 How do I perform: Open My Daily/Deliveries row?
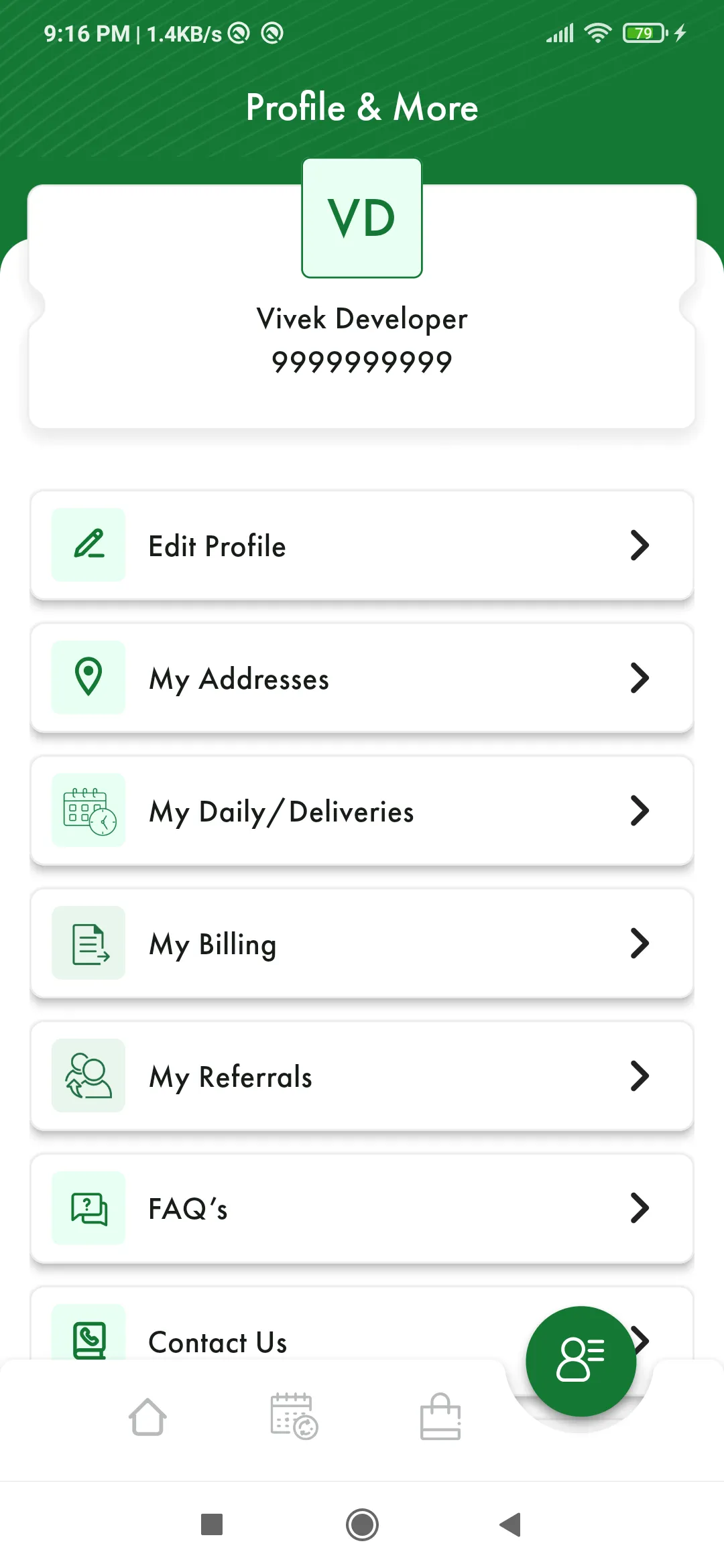(x=362, y=811)
